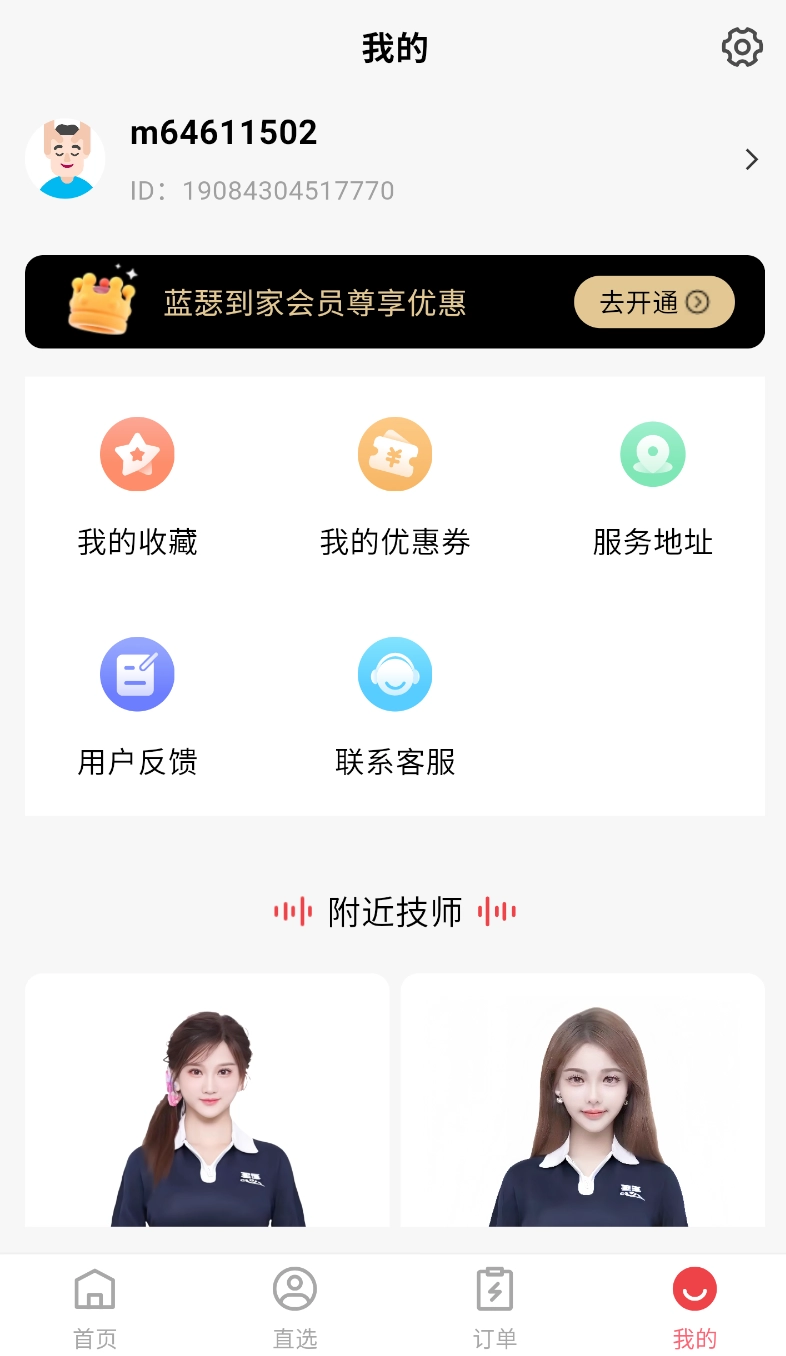This screenshot has height=1356, width=786.
Task: Click the username m64611502
Action: (x=222, y=132)
